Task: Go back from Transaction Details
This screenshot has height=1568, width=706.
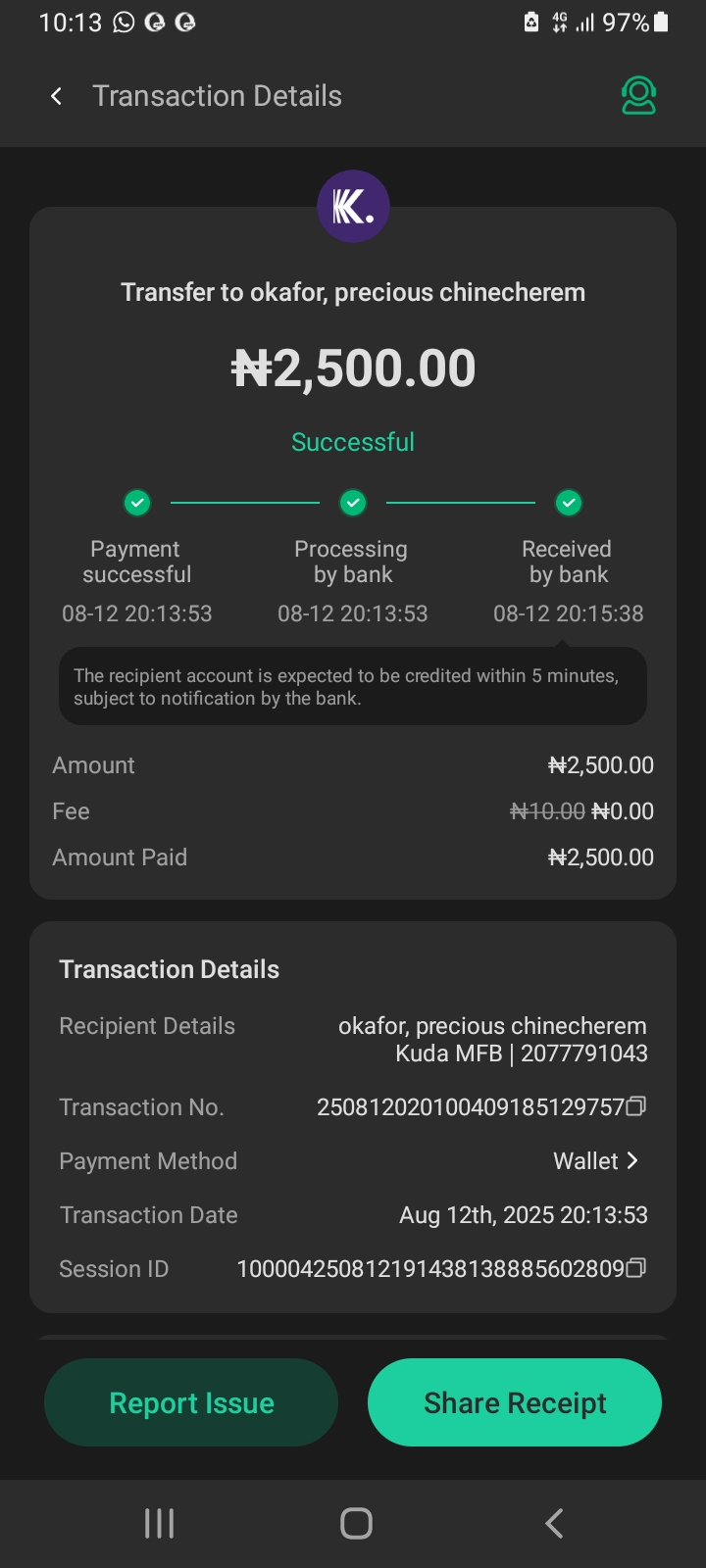Action: pos(56,96)
